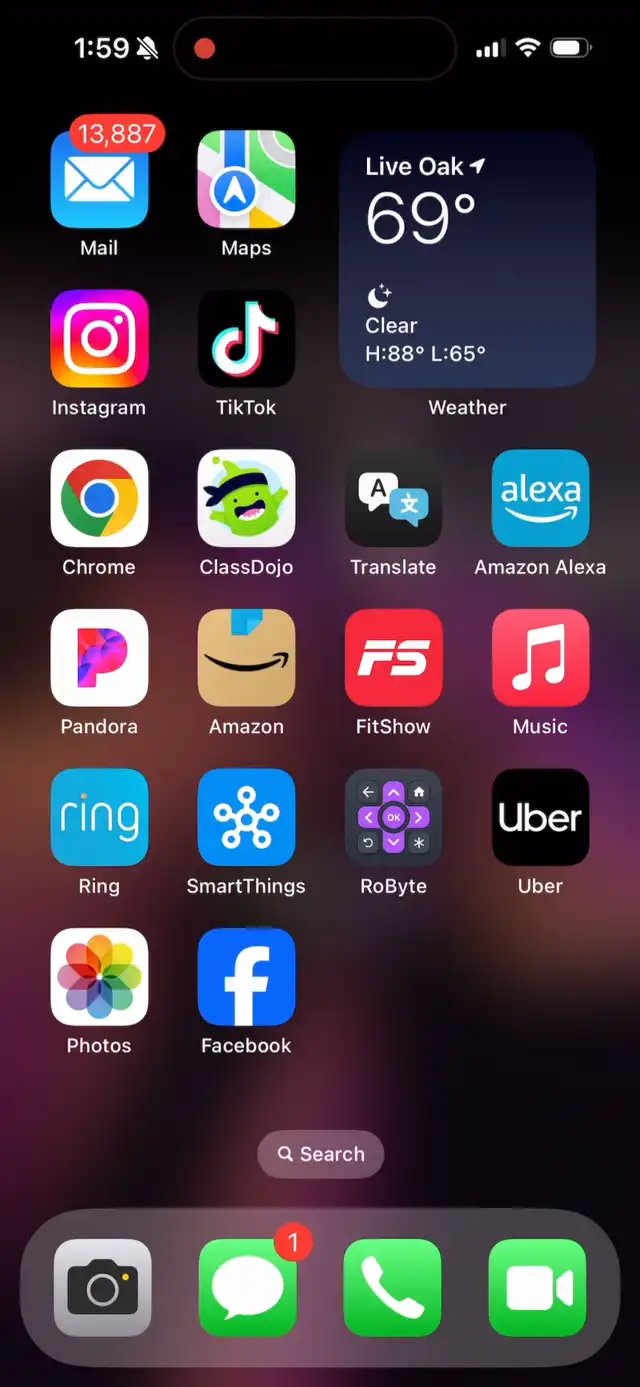Open Amazon Alexa

click(540, 498)
